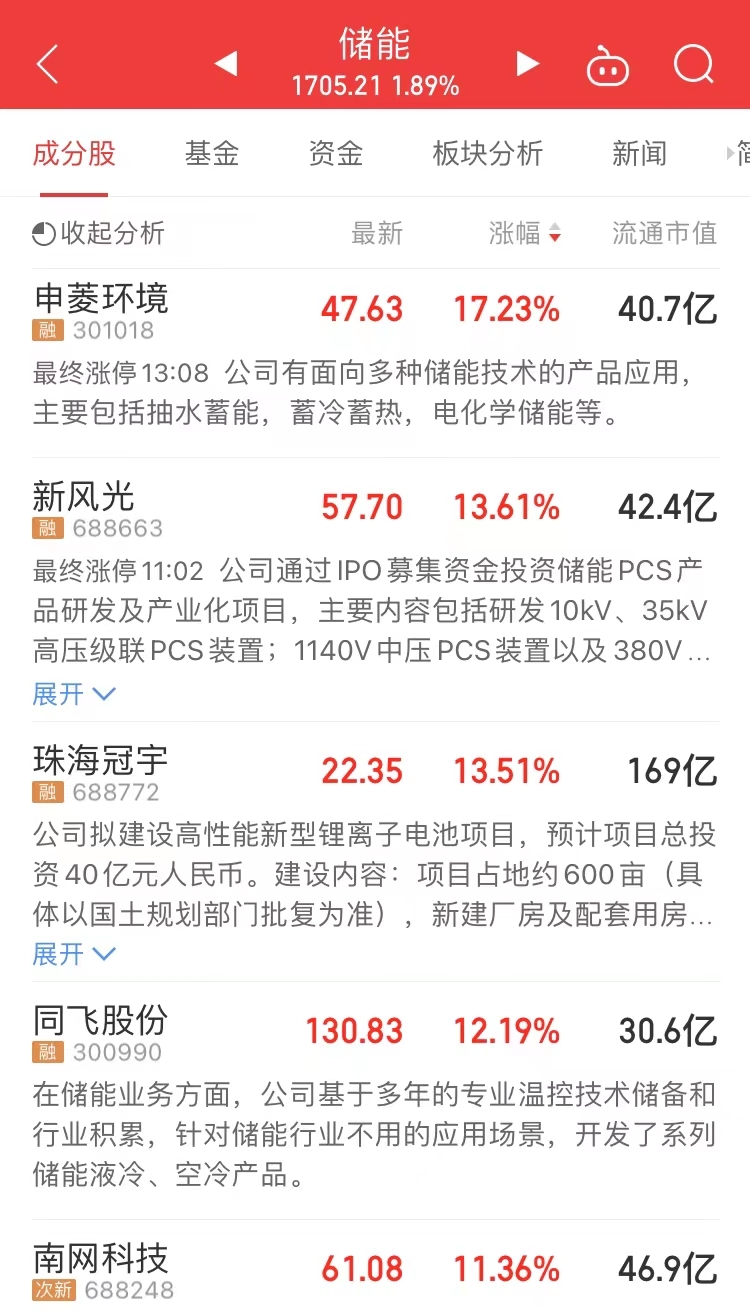Viewport: 750px width, 1311px height.
Task: Select the 成分股 tab
Action: click(x=74, y=154)
